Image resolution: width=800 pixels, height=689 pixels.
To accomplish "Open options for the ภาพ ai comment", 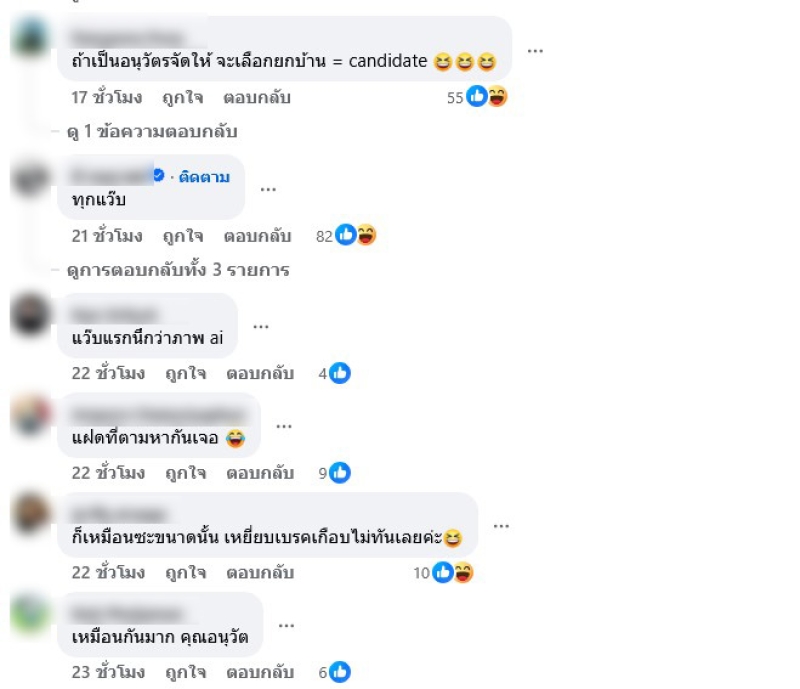I will click(261, 326).
